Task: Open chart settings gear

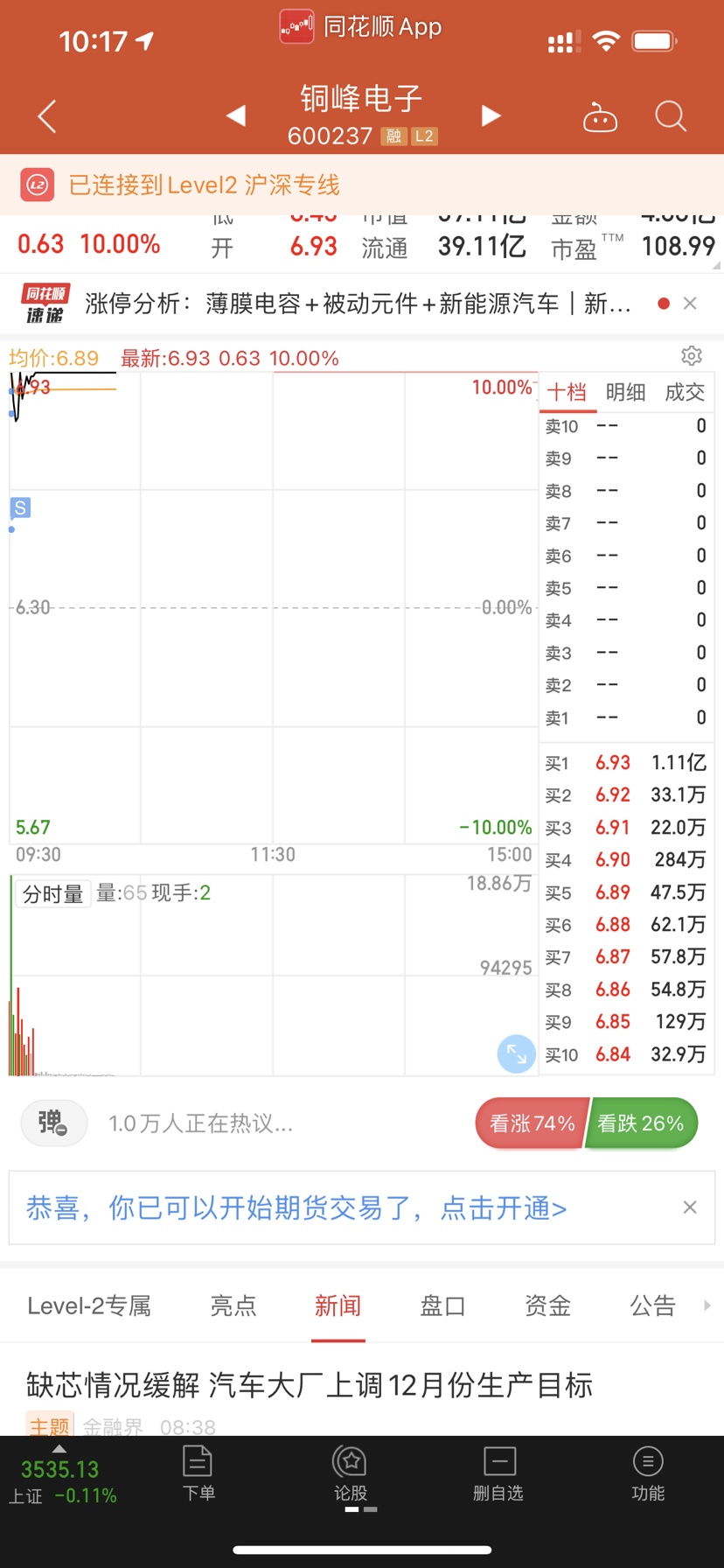Action: tap(692, 355)
